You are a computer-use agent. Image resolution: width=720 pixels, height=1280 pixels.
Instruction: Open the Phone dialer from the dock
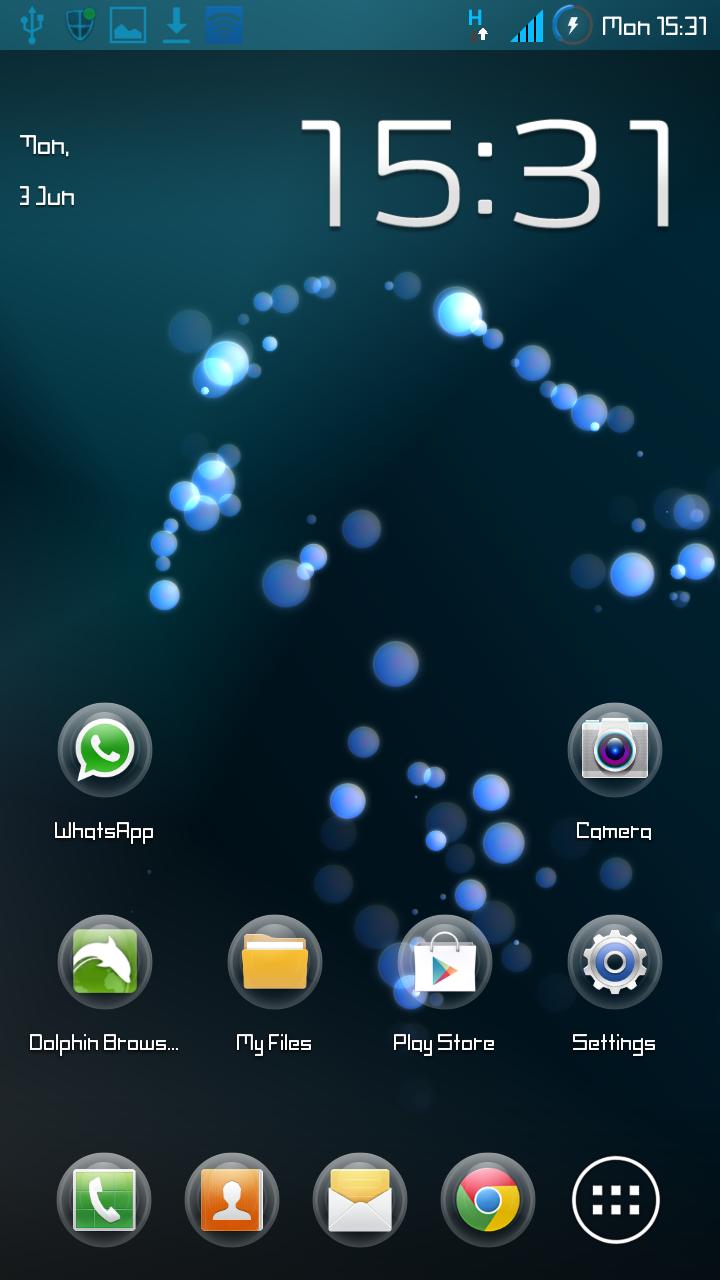point(104,1200)
